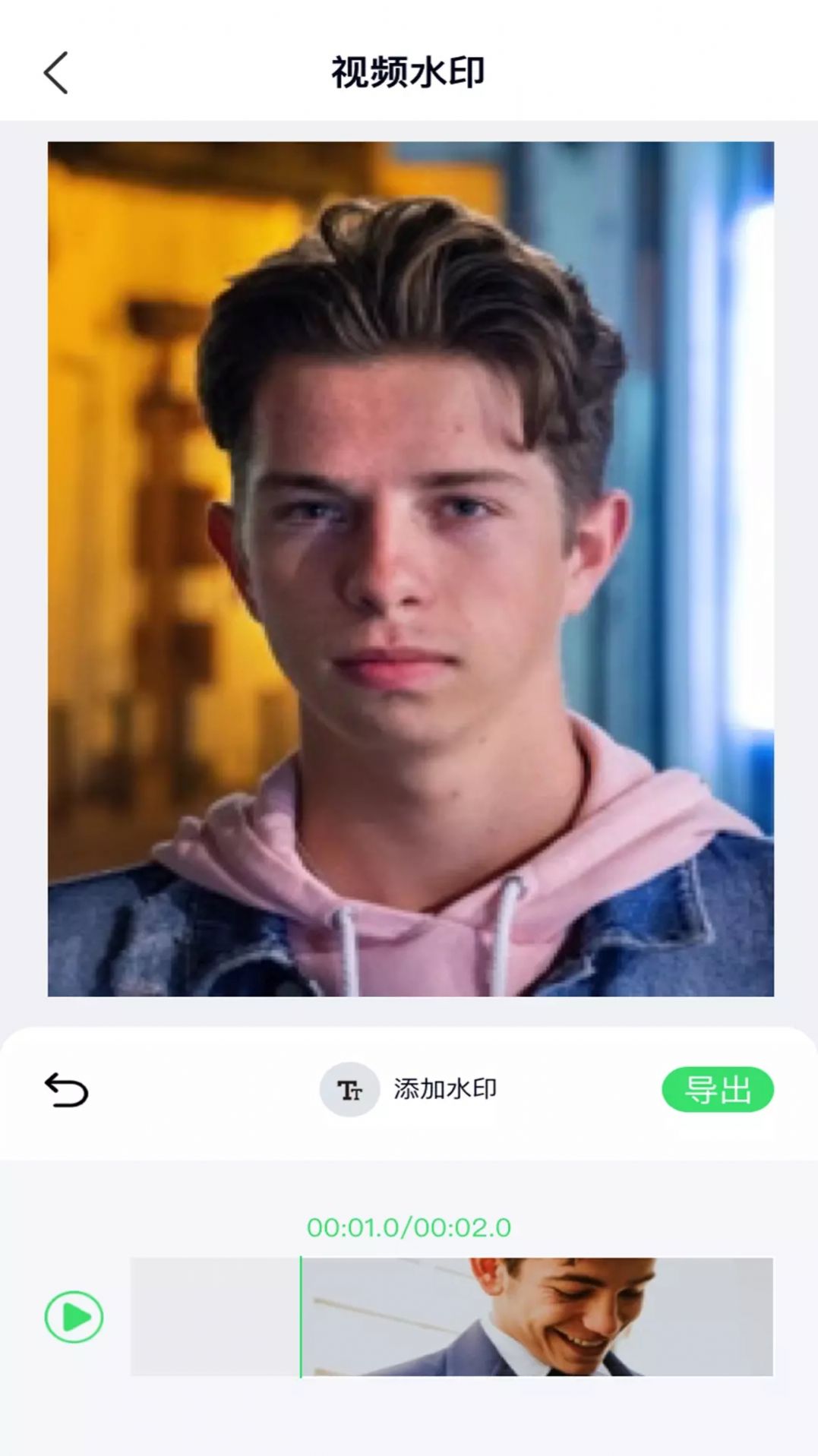Go back from the 视频水印 screen
The width and height of the screenshot is (818, 1456).
[x=55, y=73]
